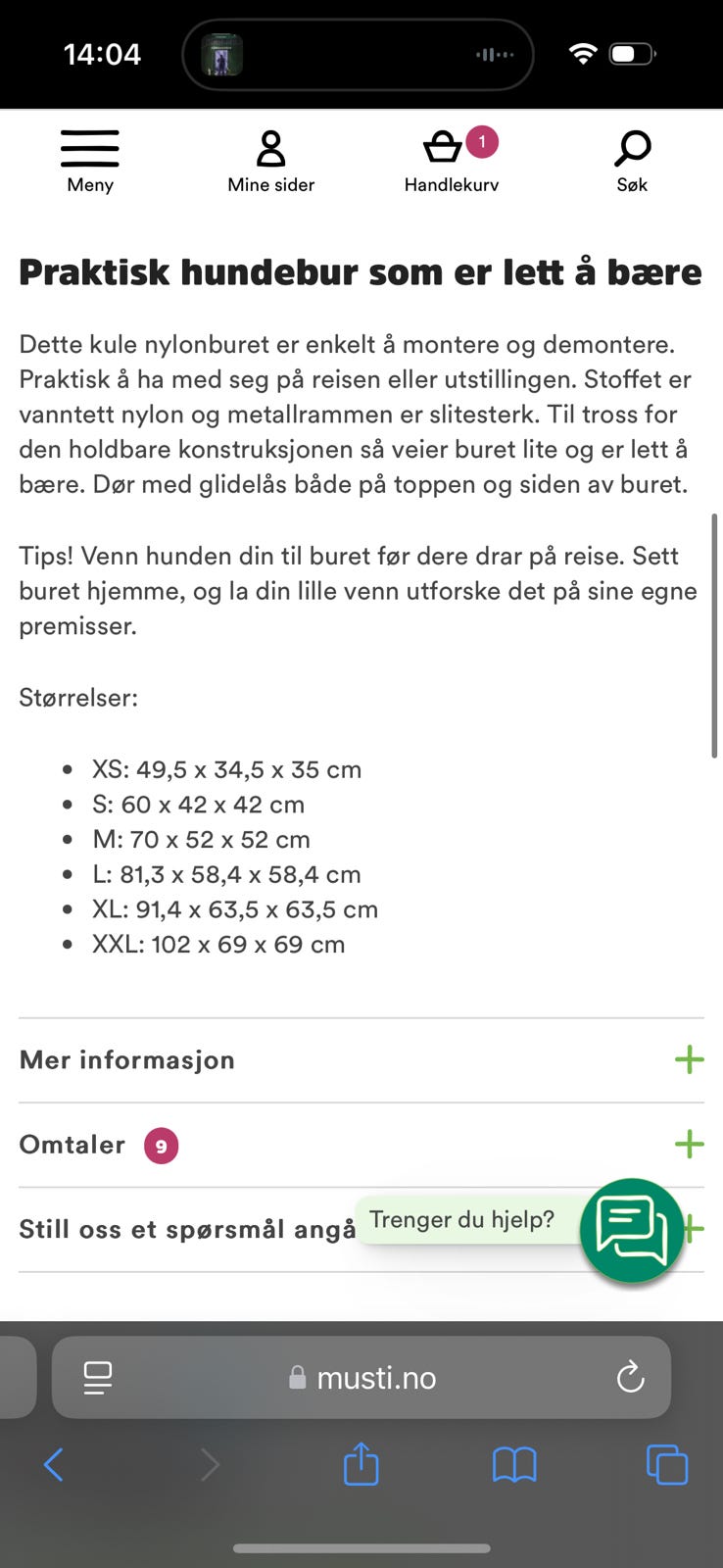Open the Omtaler count badge 9
The image size is (723, 1568).
[160, 1146]
